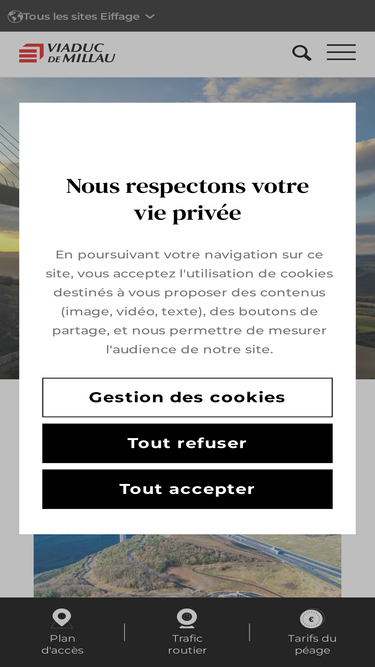
Task: Open the hamburger menu
Action: pos(341,52)
